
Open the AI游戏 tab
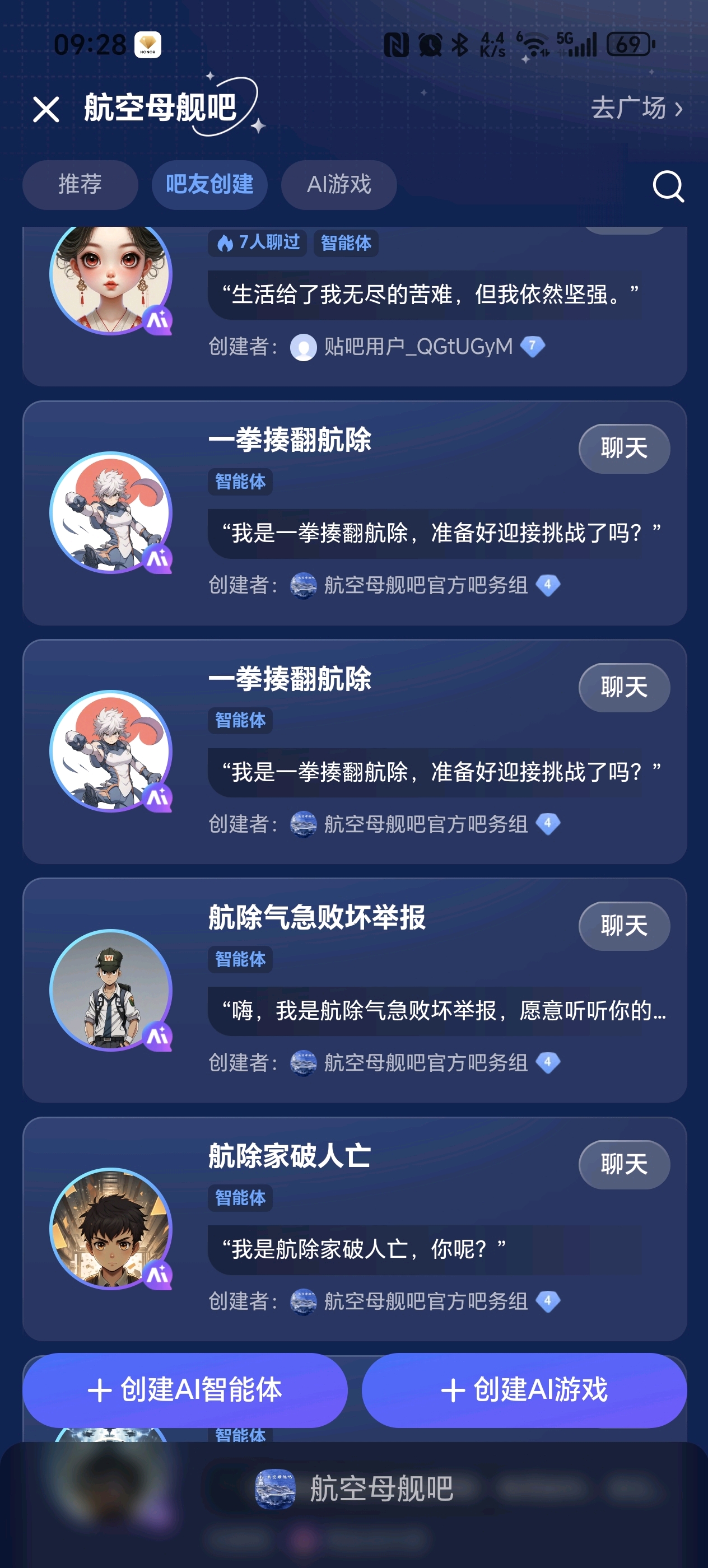click(x=338, y=184)
